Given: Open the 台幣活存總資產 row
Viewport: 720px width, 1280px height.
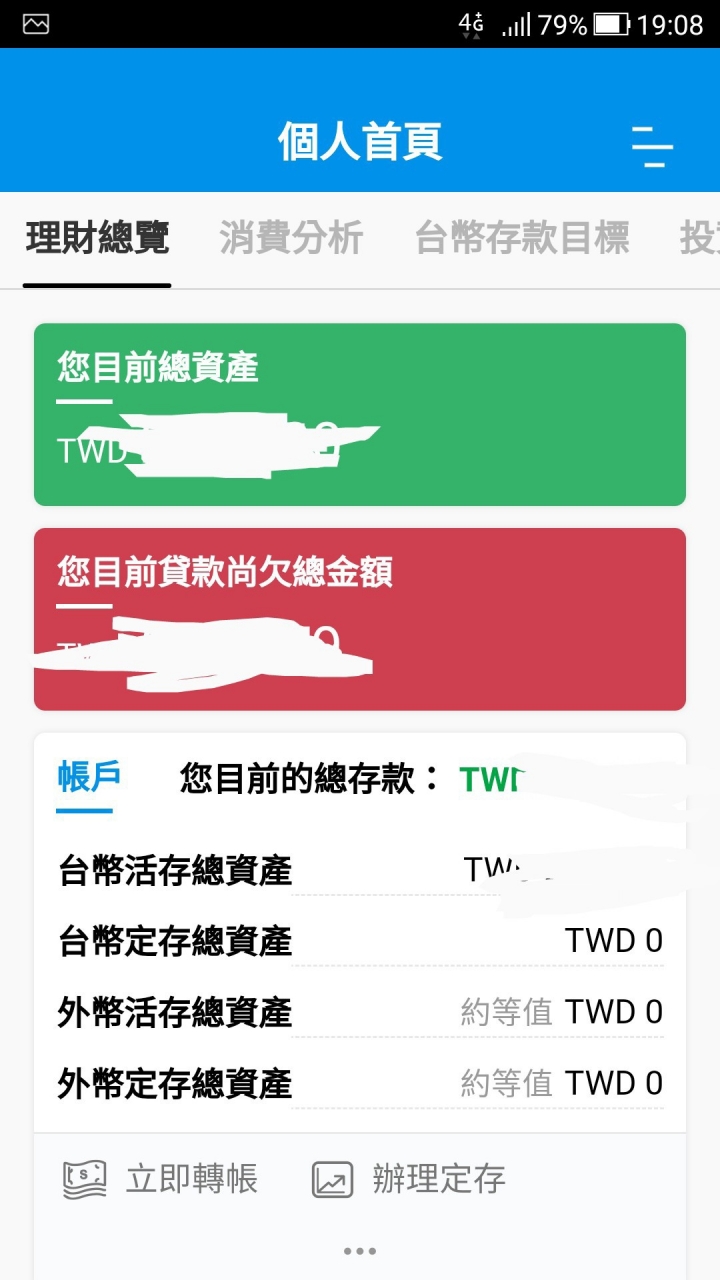Looking at the screenshot, I should click(360, 870).
